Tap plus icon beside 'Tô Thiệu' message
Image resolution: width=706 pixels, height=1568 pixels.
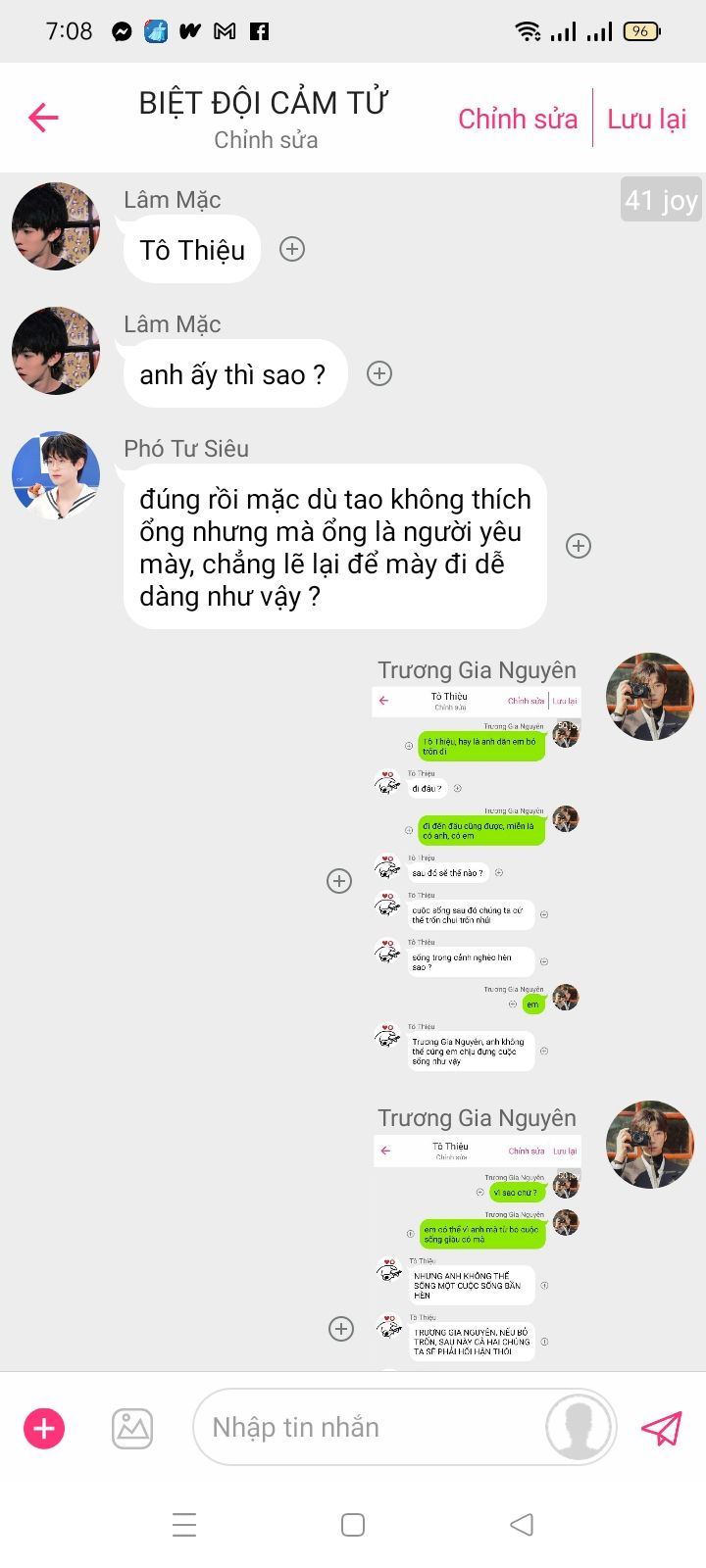click(292, 249)
